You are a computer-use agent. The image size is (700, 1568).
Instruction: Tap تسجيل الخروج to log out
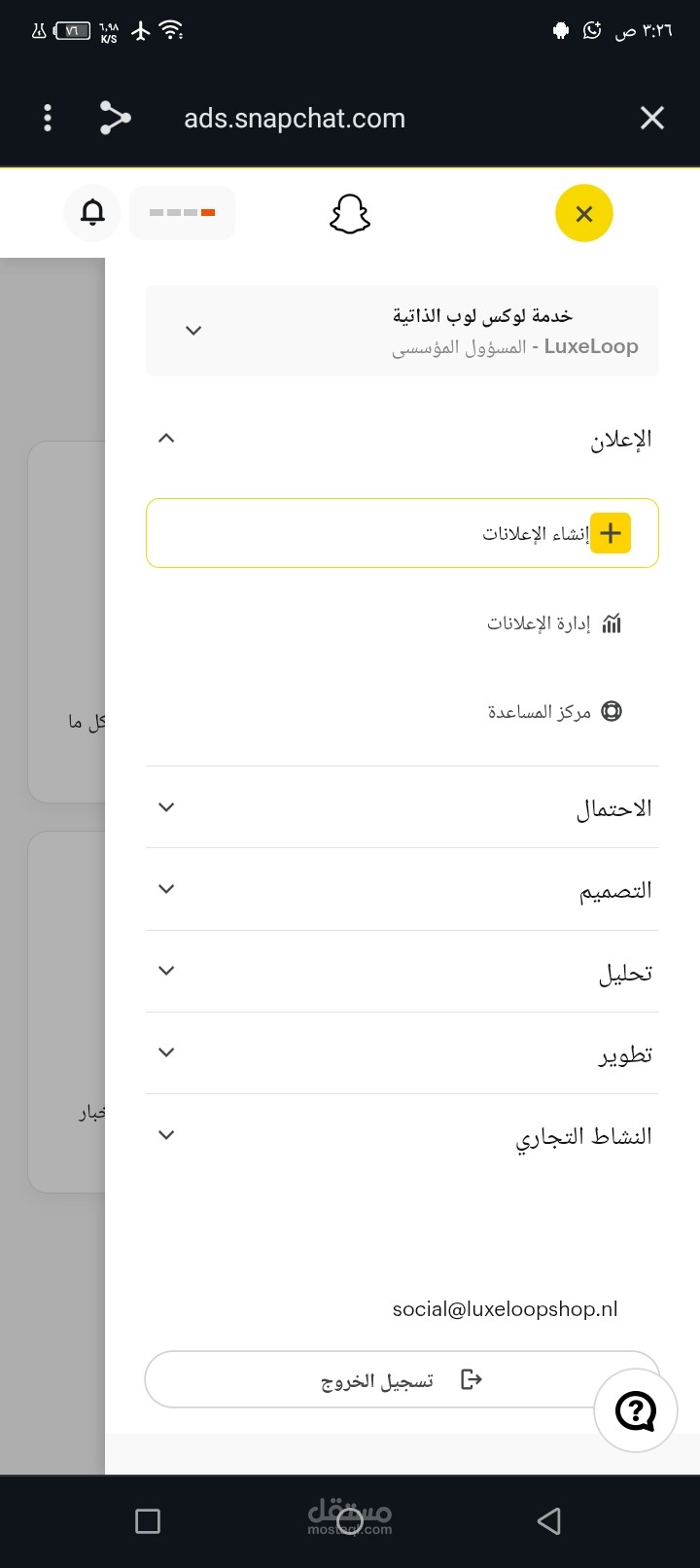(402, 1379)
